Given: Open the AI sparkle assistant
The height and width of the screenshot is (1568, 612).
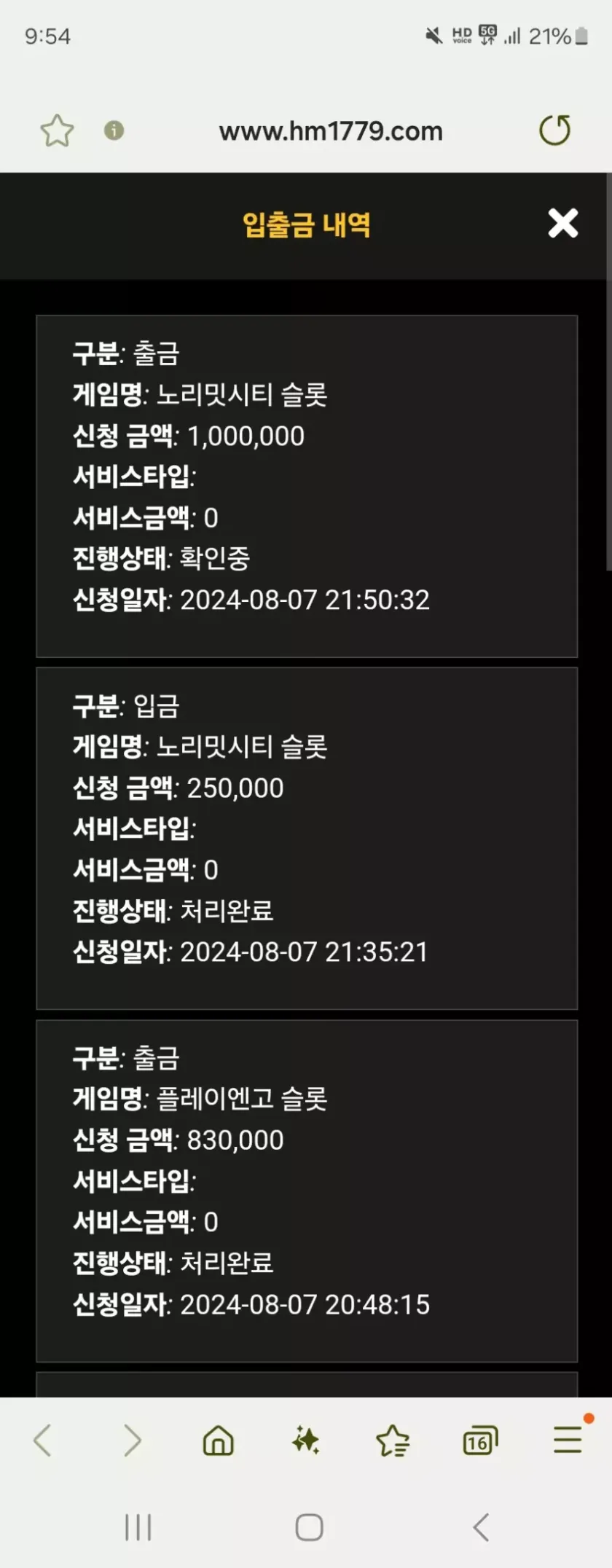Looking at the screenshot, I should pos(306,1440).
